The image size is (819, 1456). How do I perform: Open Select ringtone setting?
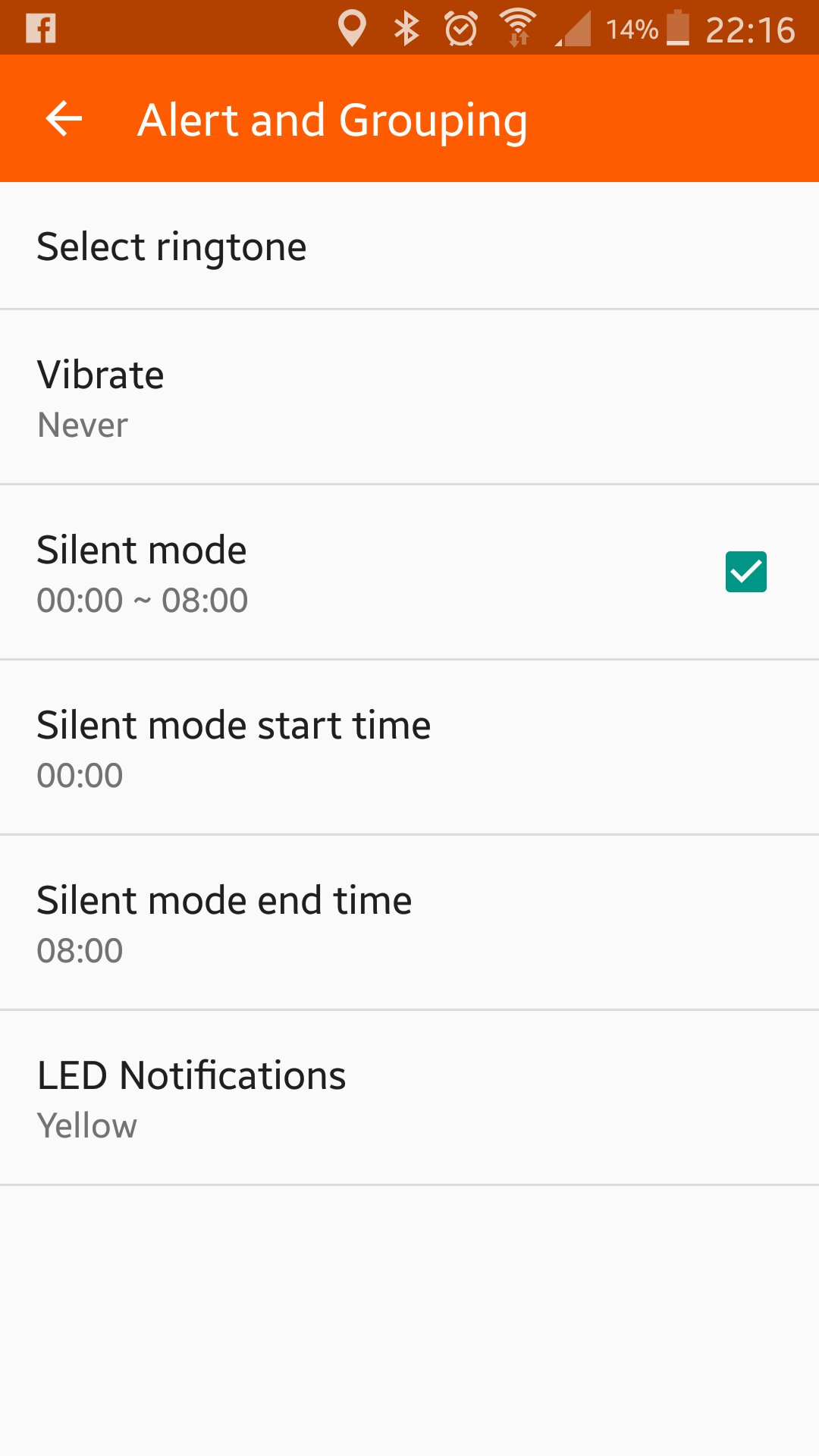pos(409,246)
